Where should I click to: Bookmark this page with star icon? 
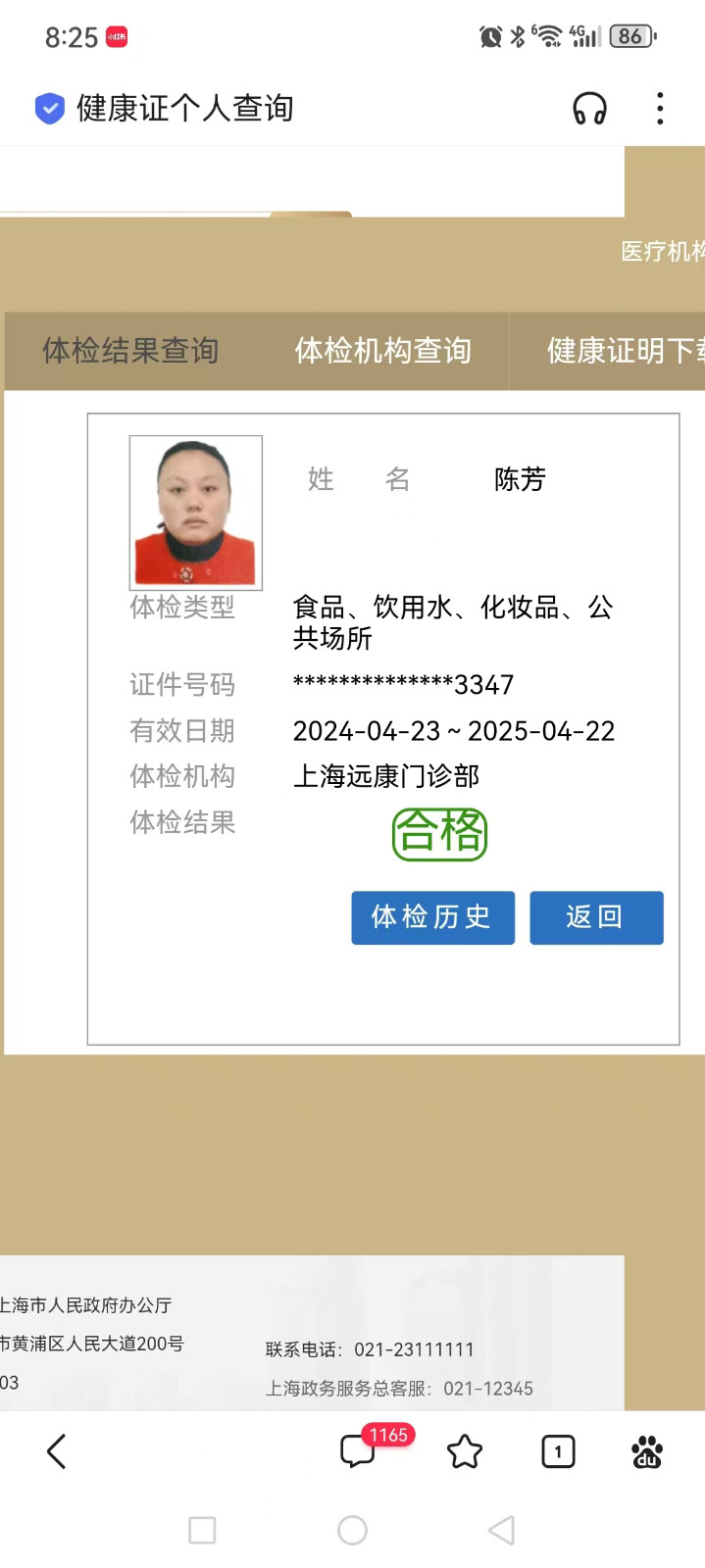[465, 1451]
